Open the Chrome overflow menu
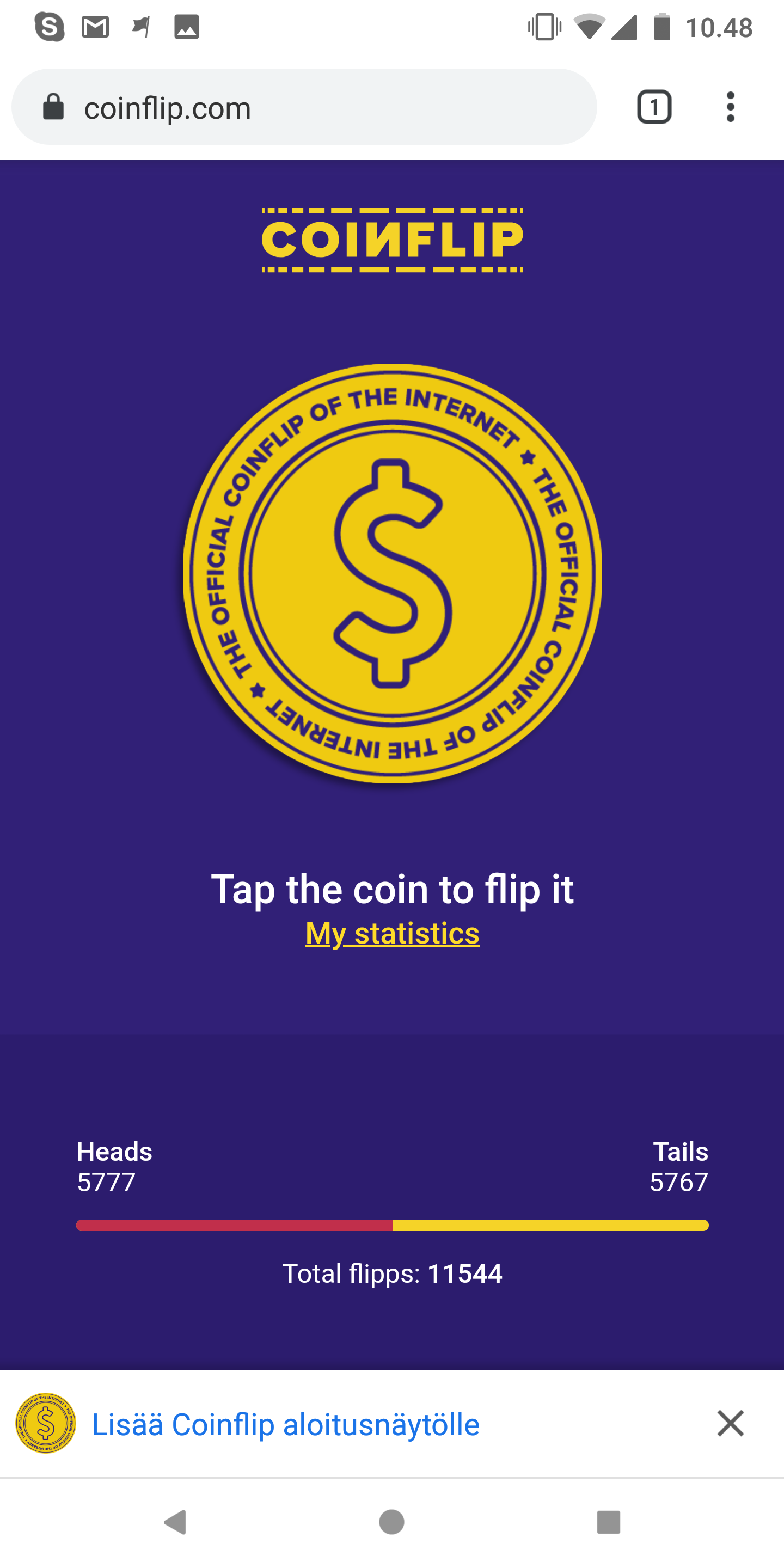This screenshot has height=1568, width=784. click(731, 107)
